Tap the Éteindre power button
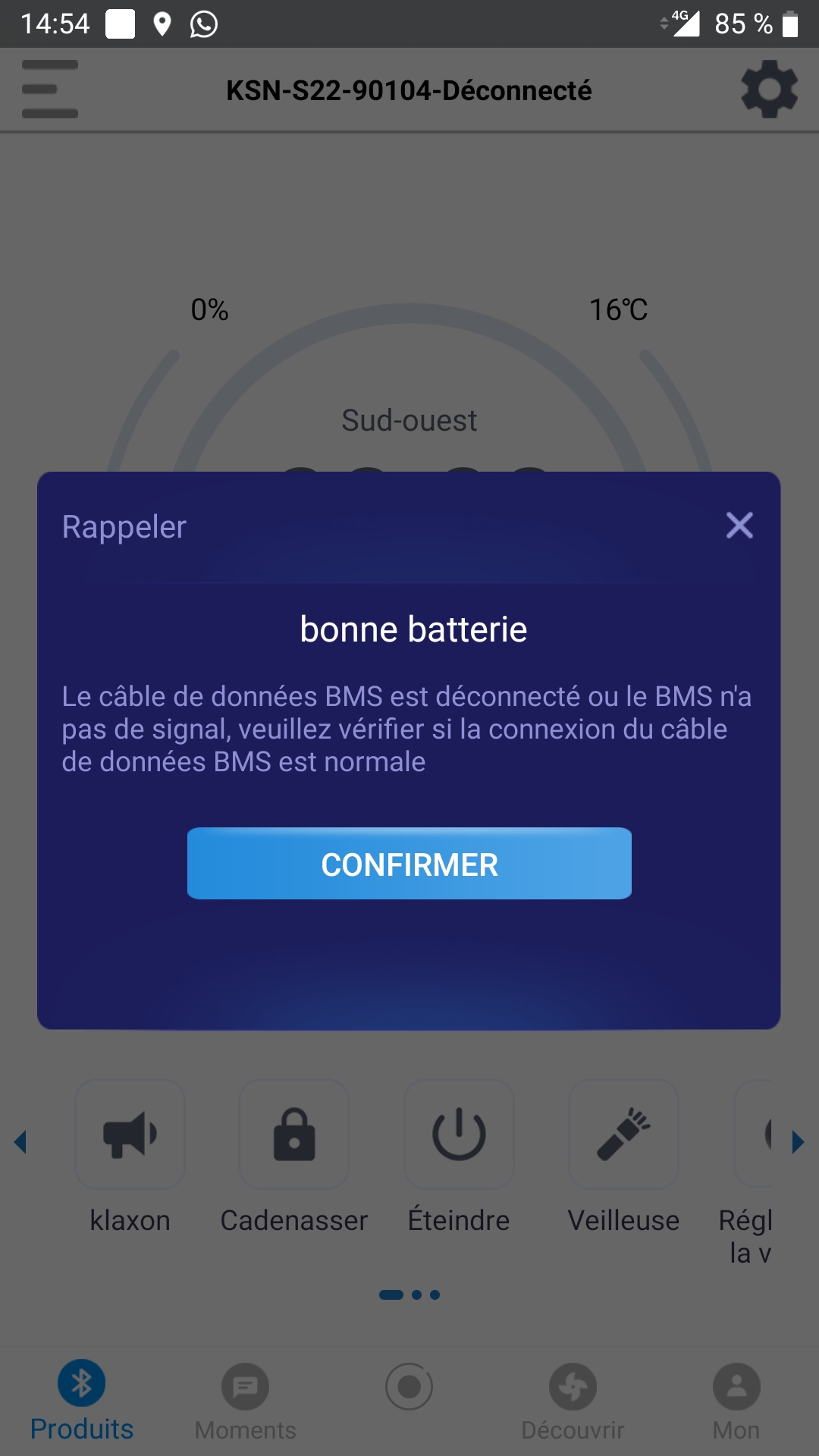Viewport: 819px width, 1456px height. coord(459,1134)
